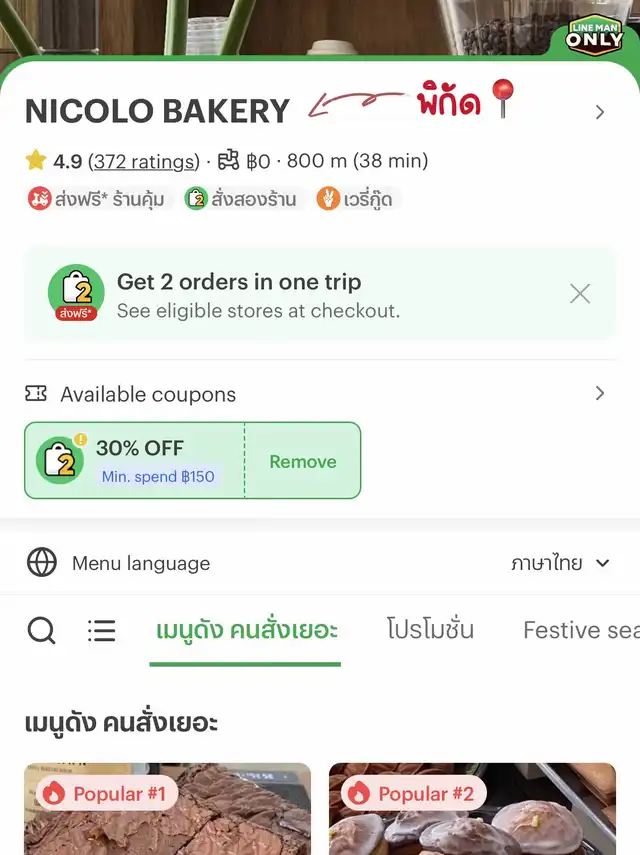Open the Popular #2 menu item

point(472,808)
